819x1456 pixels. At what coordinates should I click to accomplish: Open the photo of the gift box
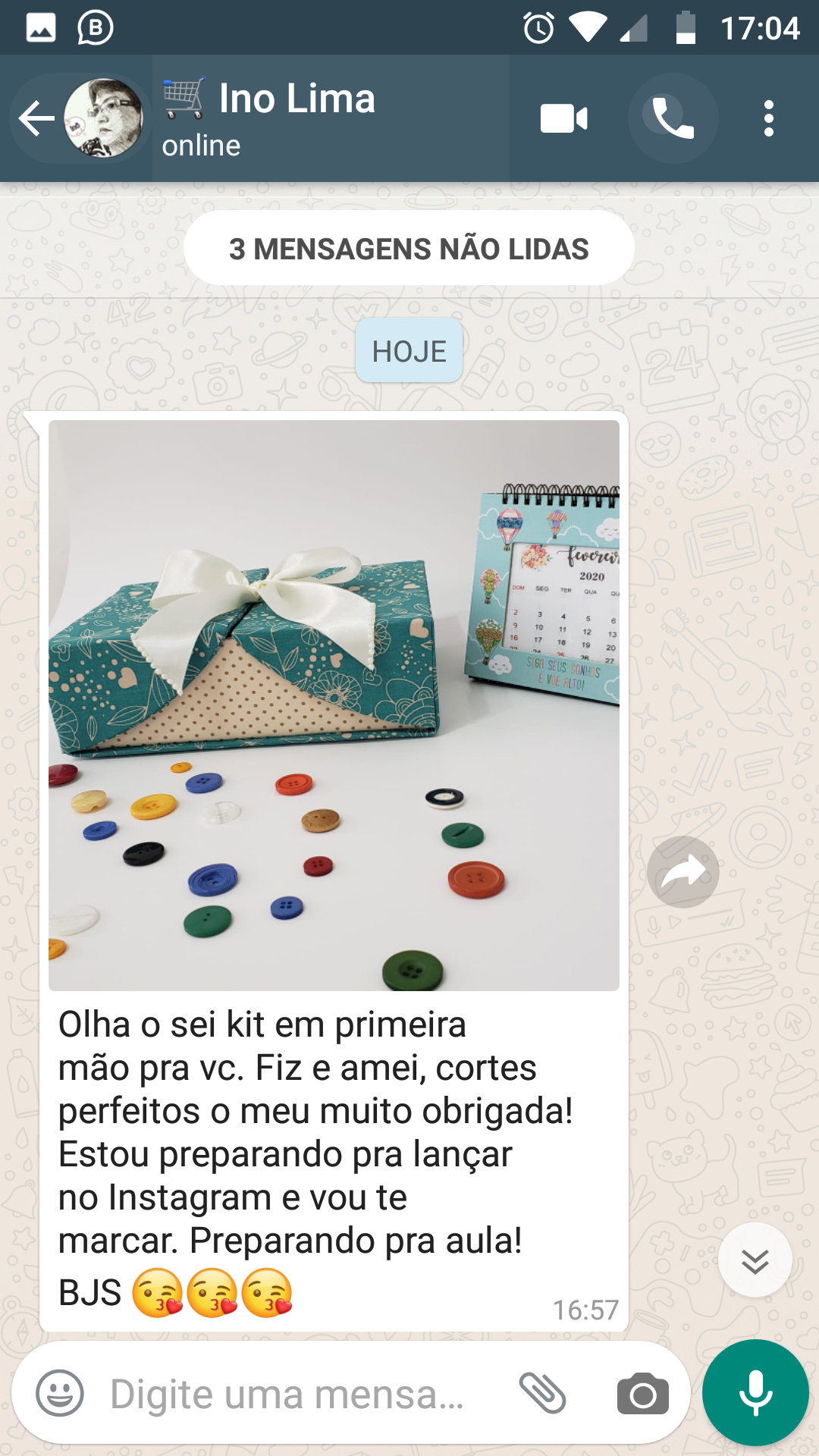pyautogui.click(x=334, y=705)
